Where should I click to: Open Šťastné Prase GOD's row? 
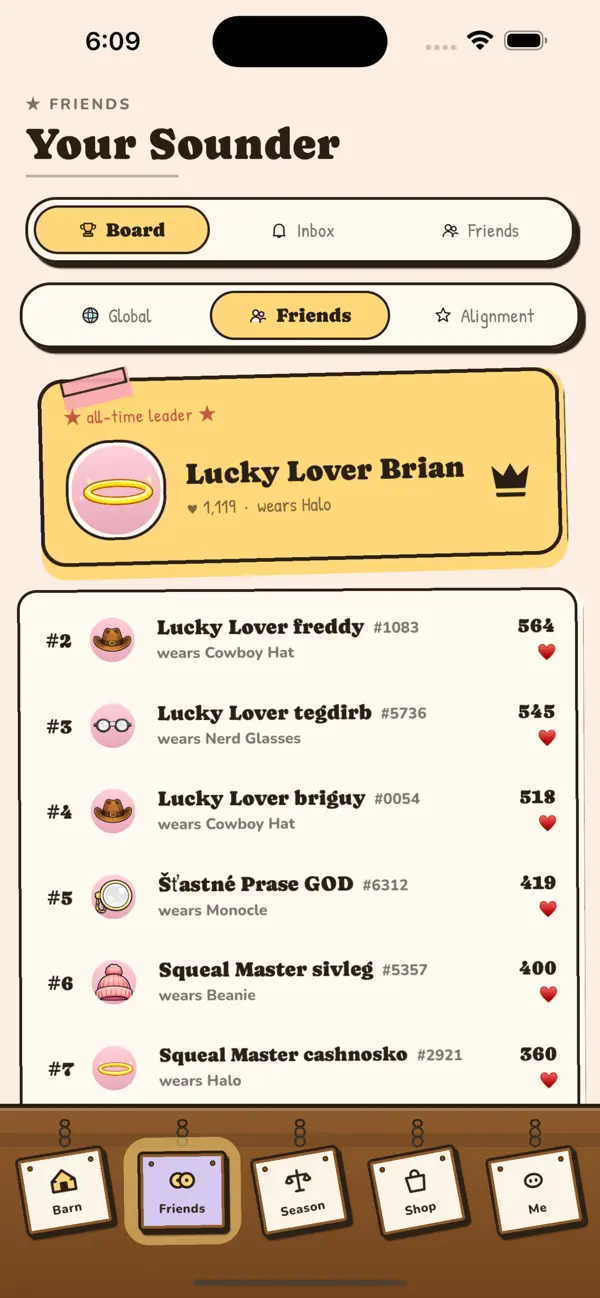click(x=298, y=897)
